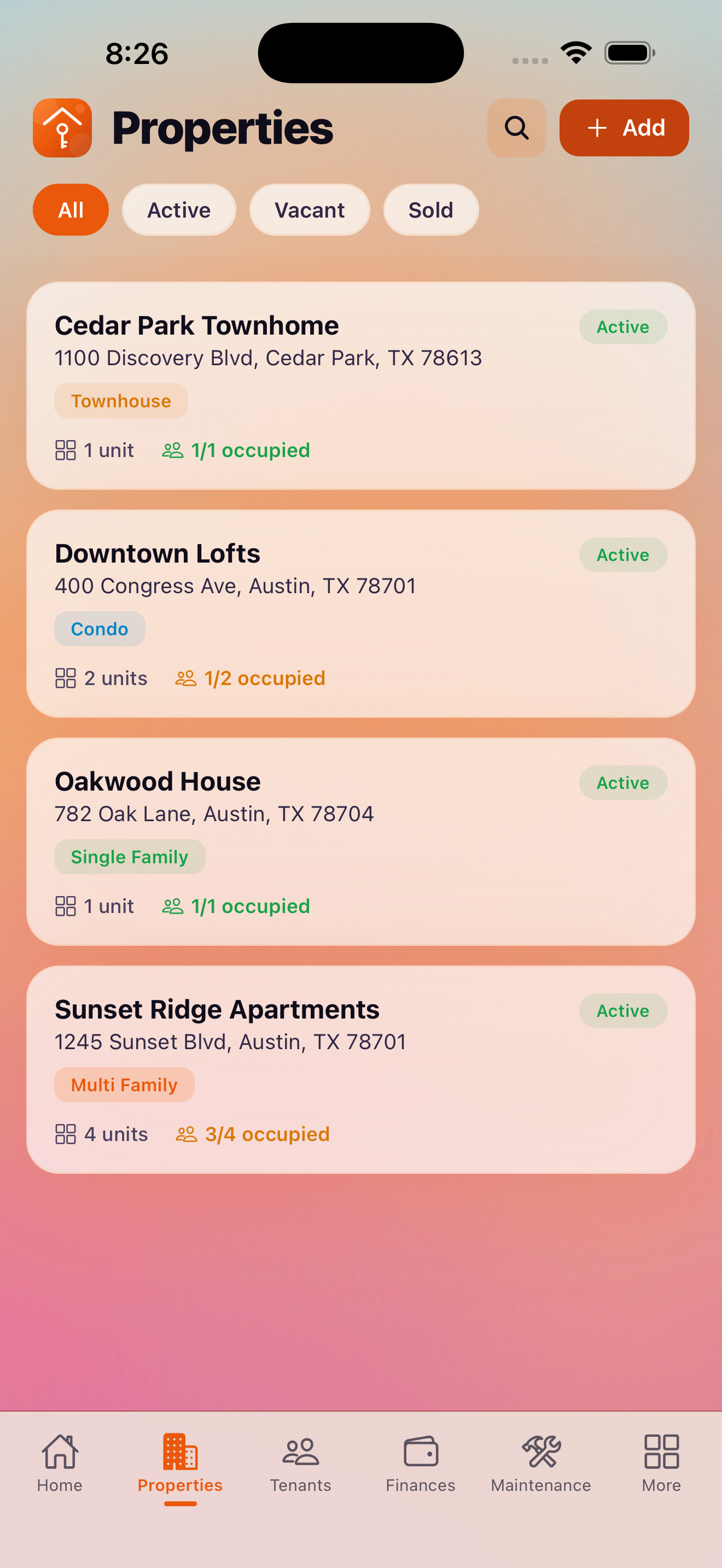Tap the Townhouse tag on Cedar Park Townhome
Viewport: 722px width, 1568px height.
click(120, 401)
